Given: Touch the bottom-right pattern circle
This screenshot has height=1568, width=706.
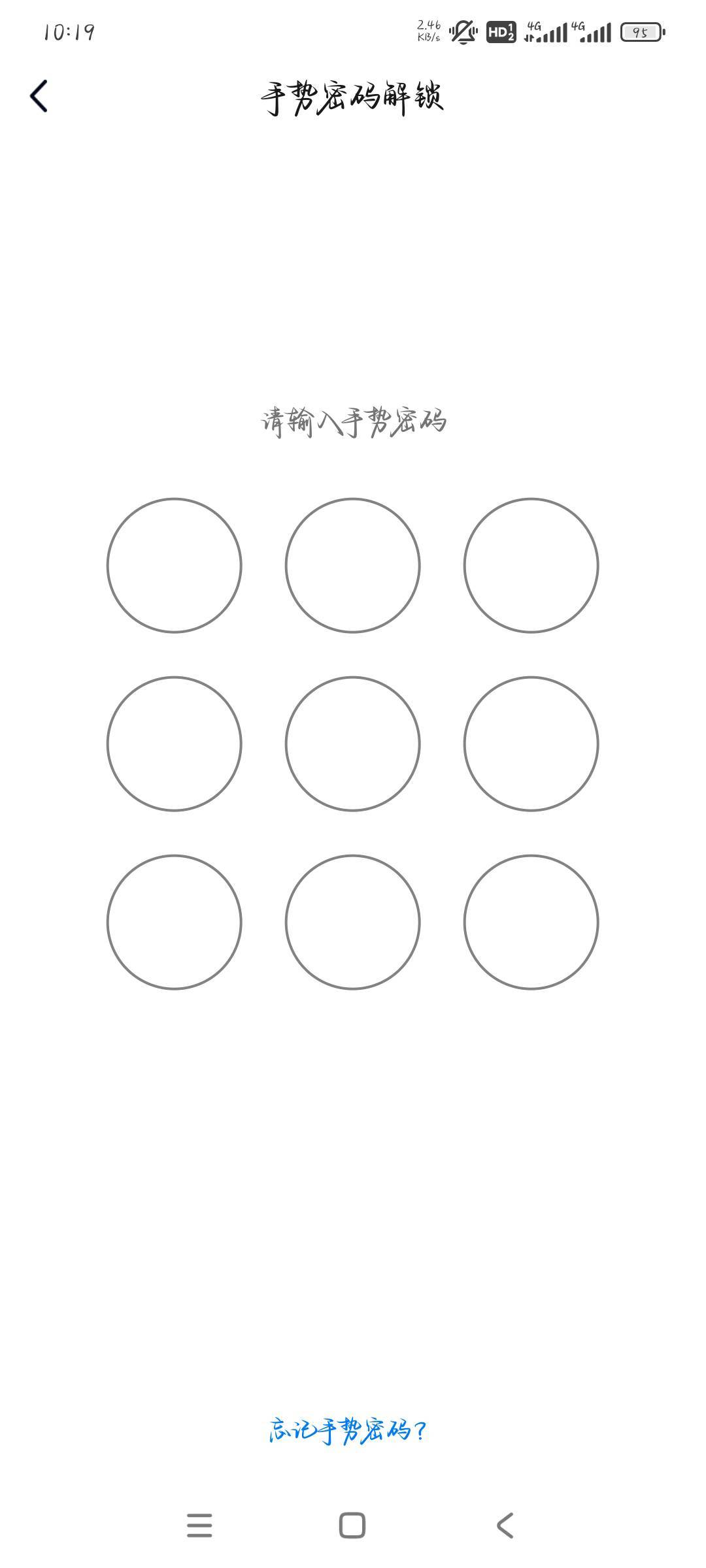Looking at the screenshot, I should (x=531, y=922).
